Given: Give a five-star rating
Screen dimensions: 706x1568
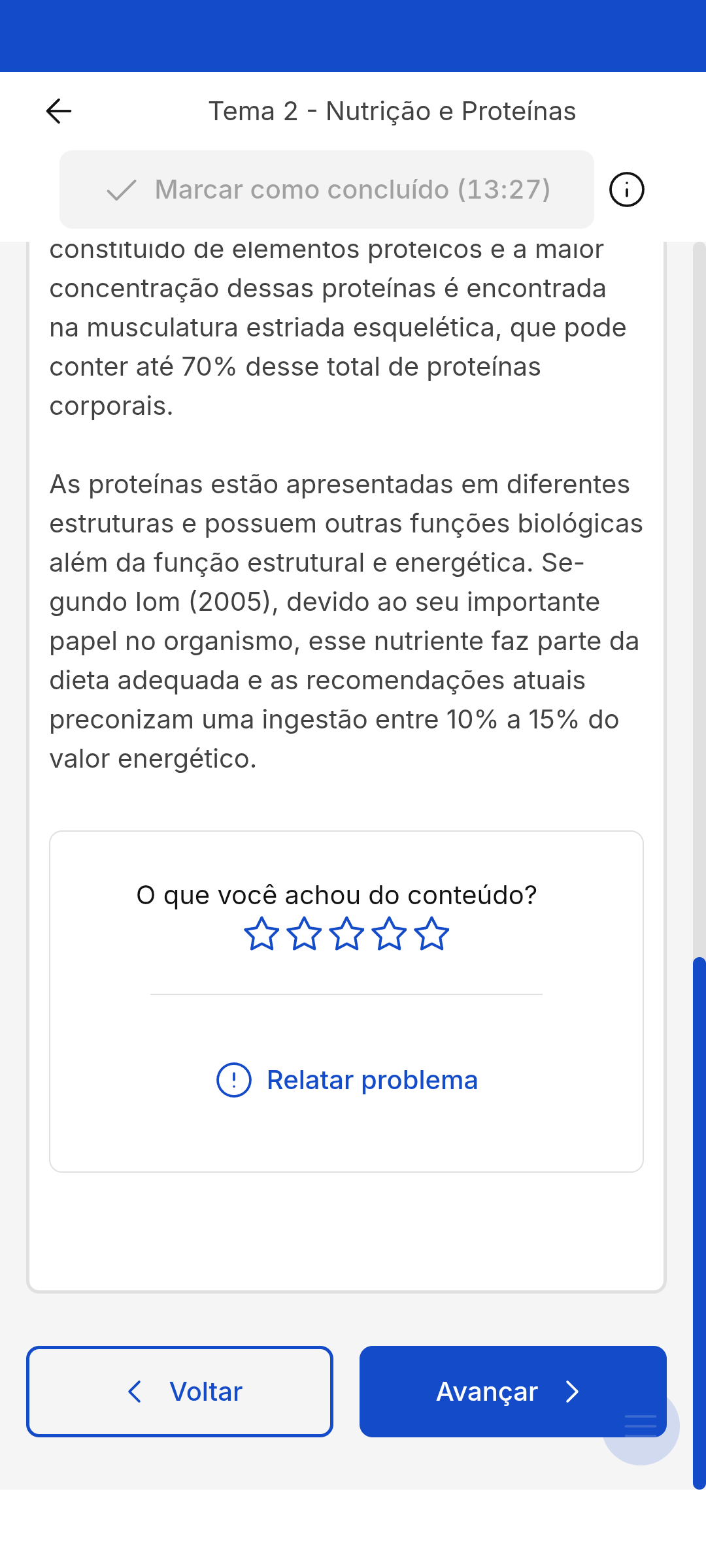Looking at the screenshot, I should 431,934.
